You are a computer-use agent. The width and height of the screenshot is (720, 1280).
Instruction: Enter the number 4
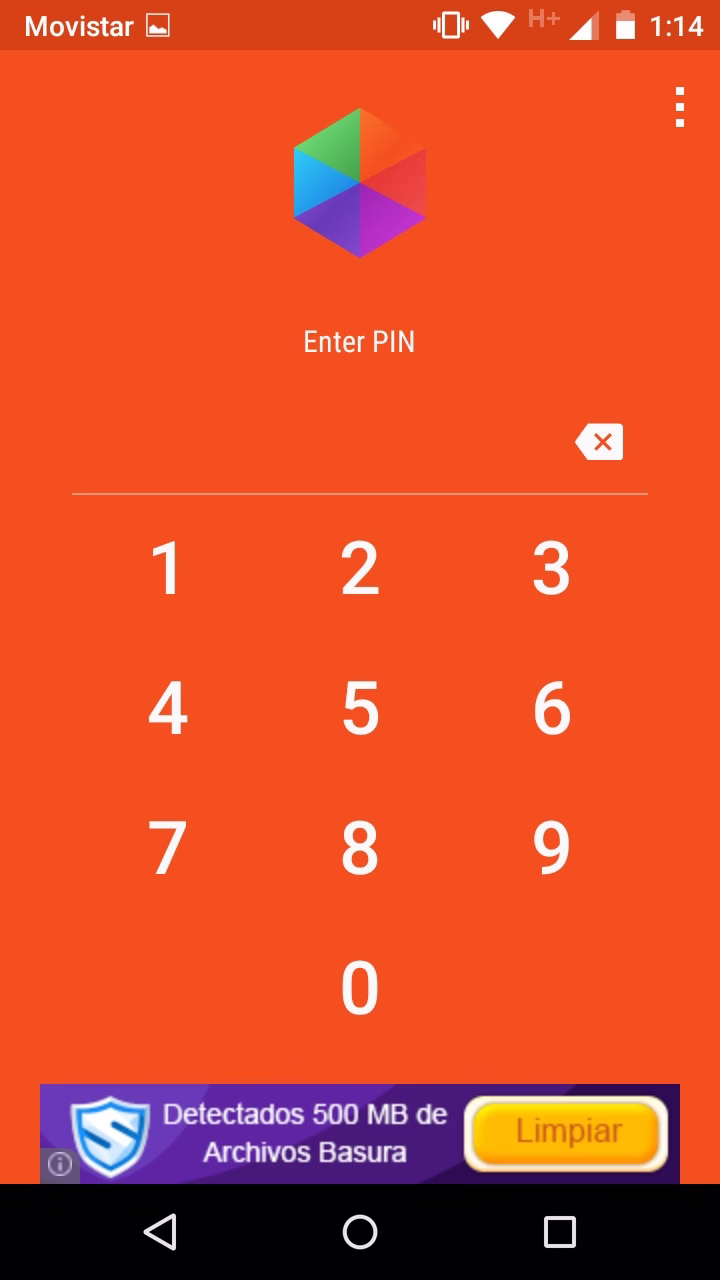[167, 708]
